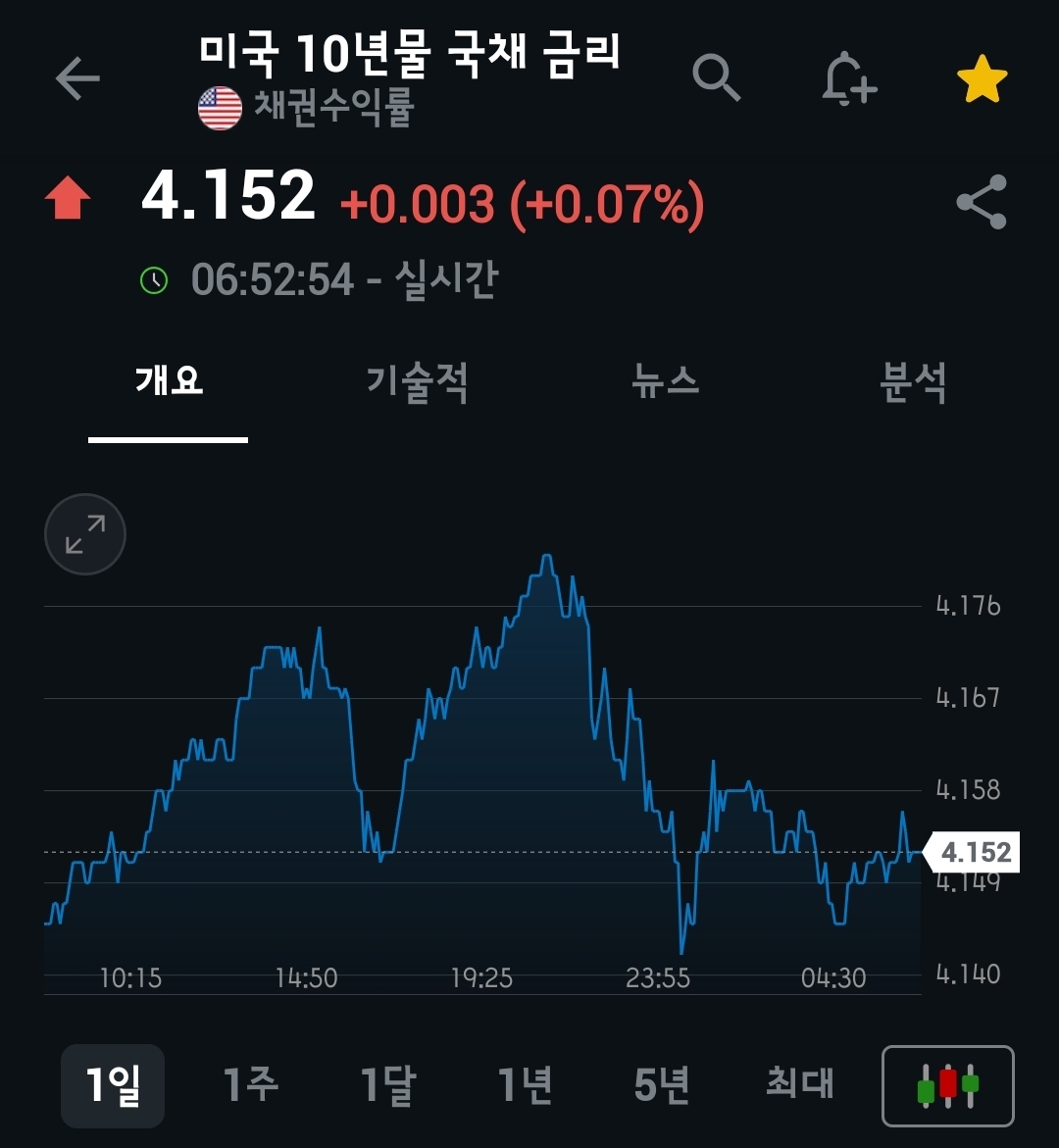Select the 1일 chart range
Viewport: 1059px width, 1148px height.
[113, 1085]
